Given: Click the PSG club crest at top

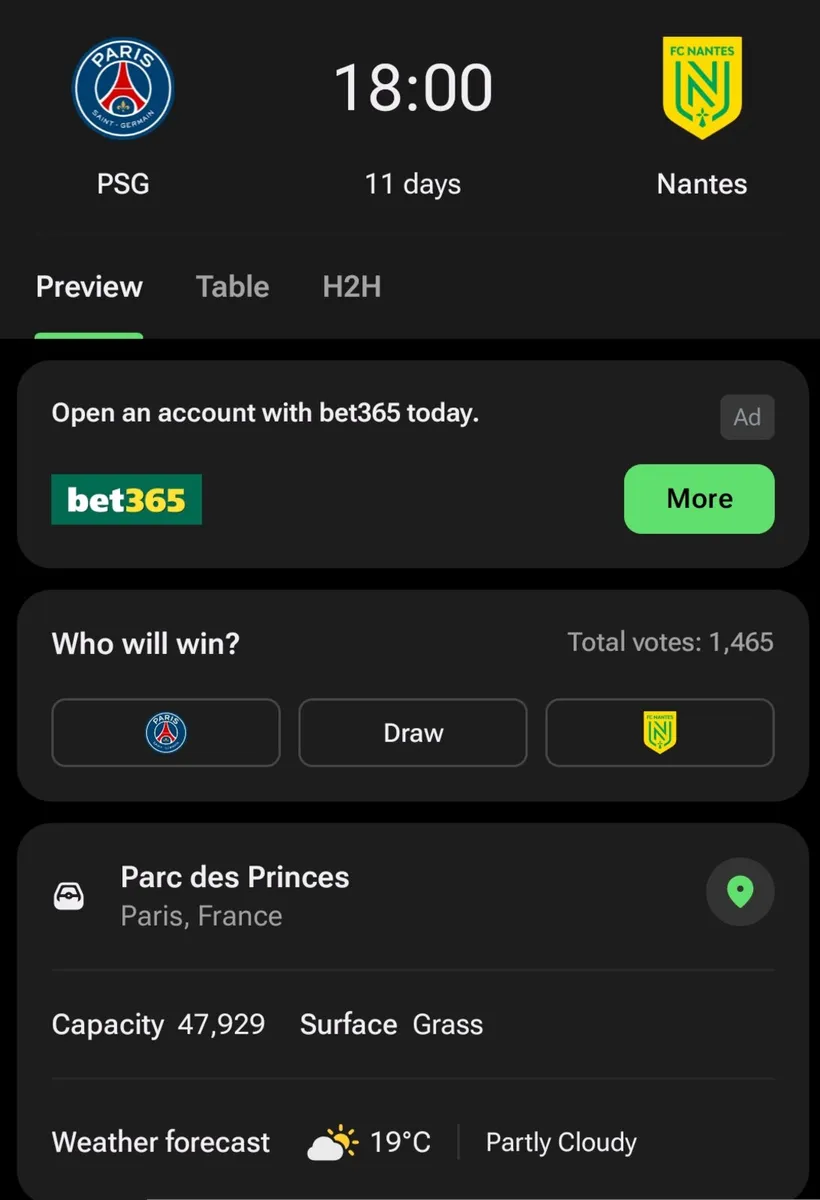Looking at the screenshot, I should [x=123, y=88].
